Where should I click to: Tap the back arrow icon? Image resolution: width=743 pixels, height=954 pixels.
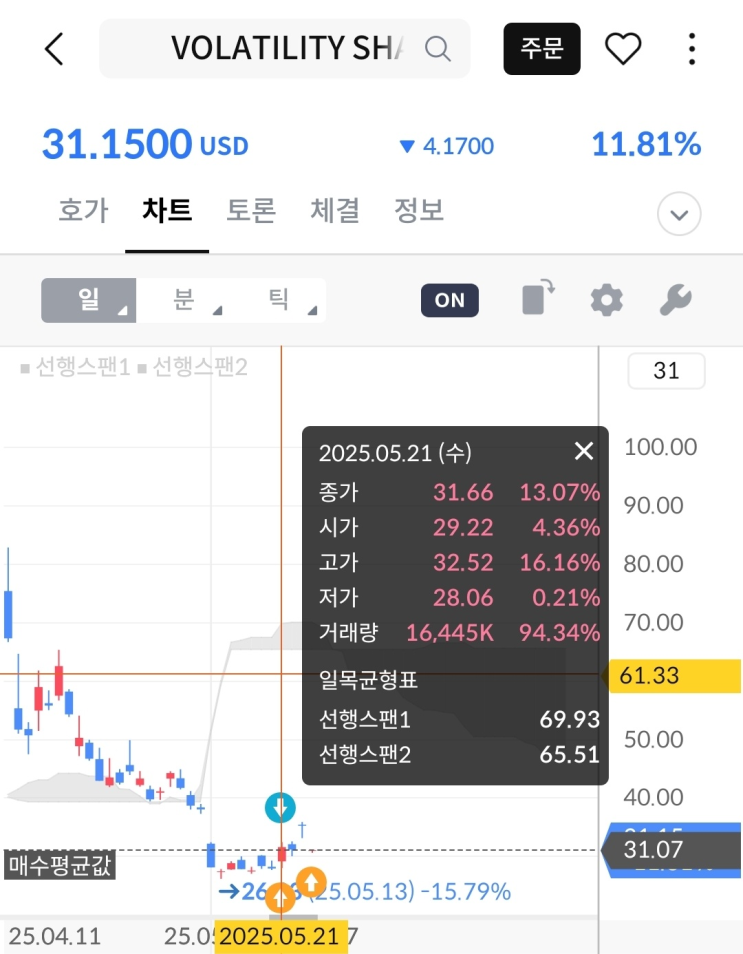tap(54, 48)
